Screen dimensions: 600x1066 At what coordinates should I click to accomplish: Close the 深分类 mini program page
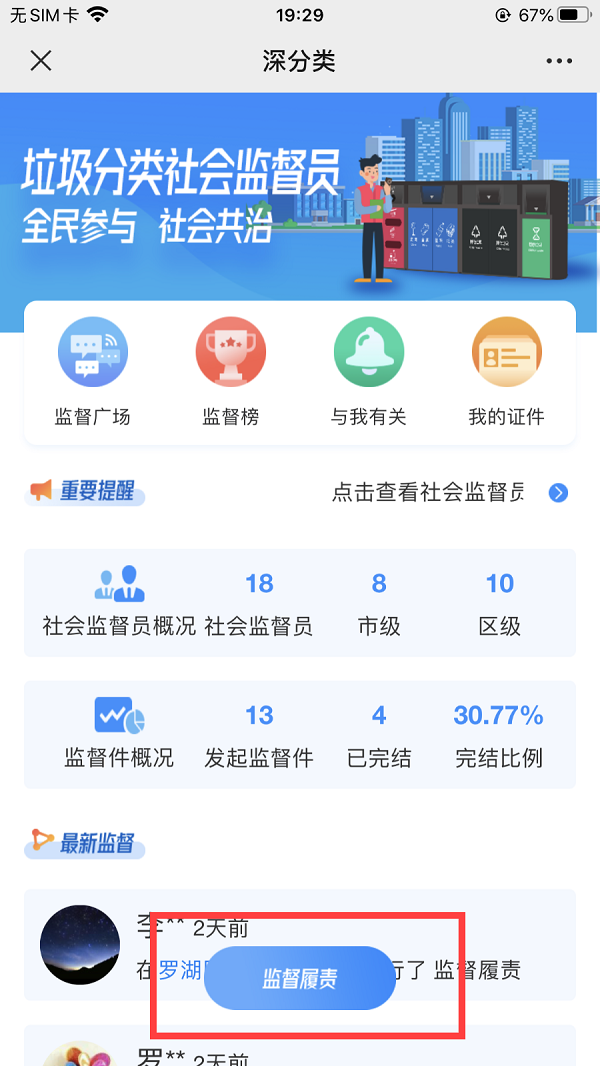click(40, 61)
